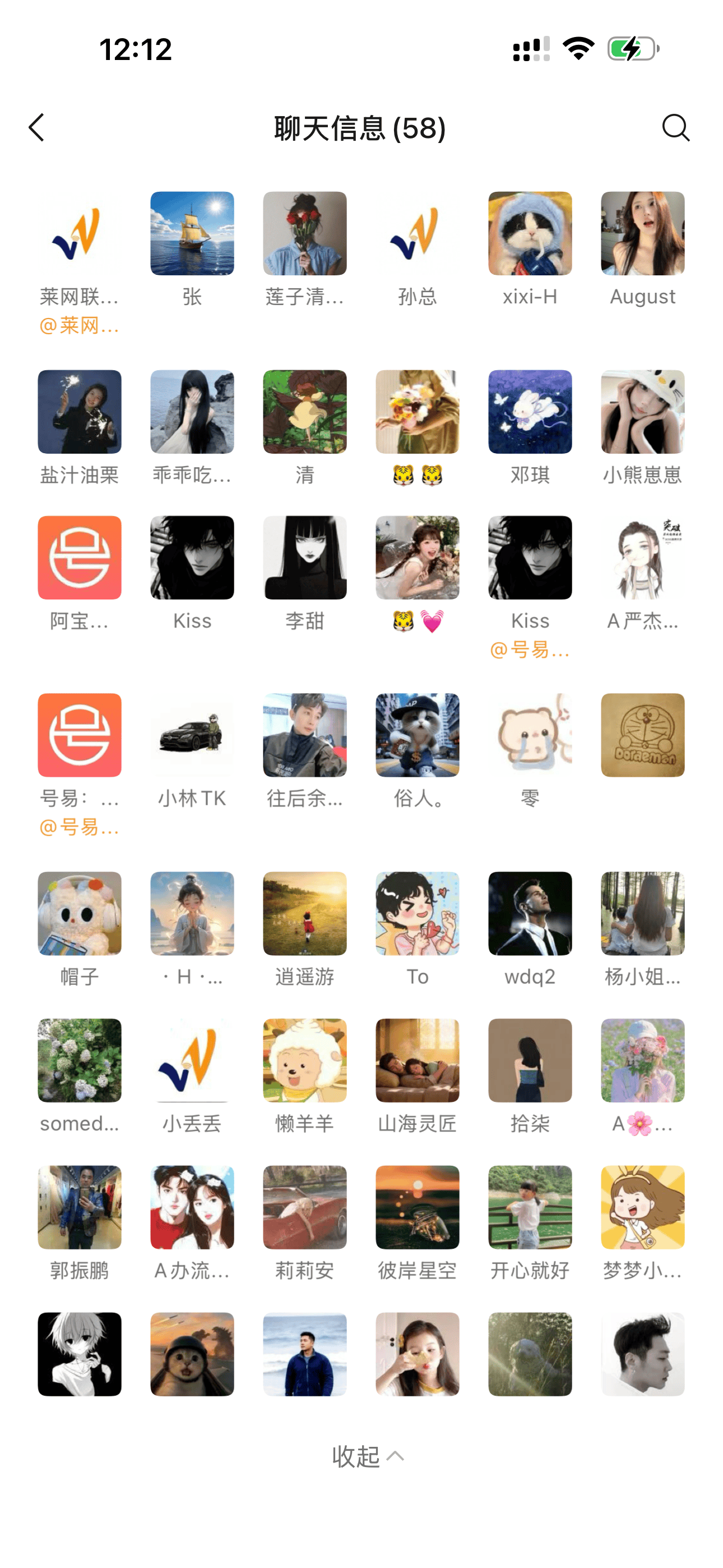The height and width of the screenshot is (1568, 723).
Task: Tap the 莉莉安 member avatar
Action: tap(305, 1207)
